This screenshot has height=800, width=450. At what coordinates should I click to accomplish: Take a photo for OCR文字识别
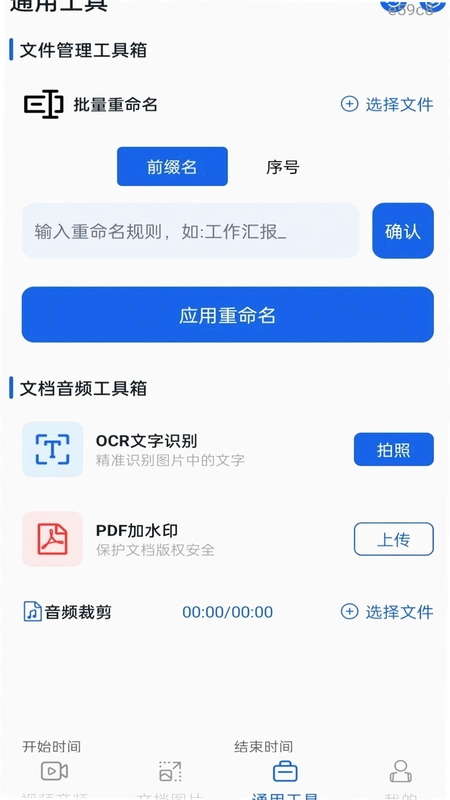coord(394,449)
